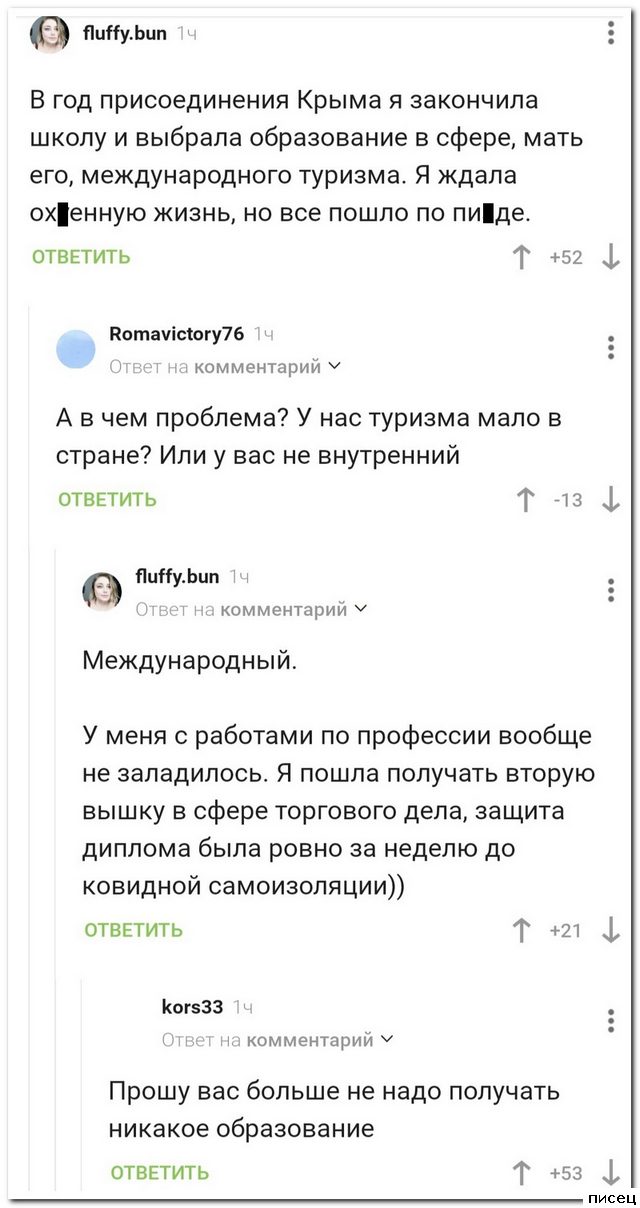Screen dimensions: 640x1208
Task: Open overflow menu on fluffy.bun's first comment
Action: 612,34
